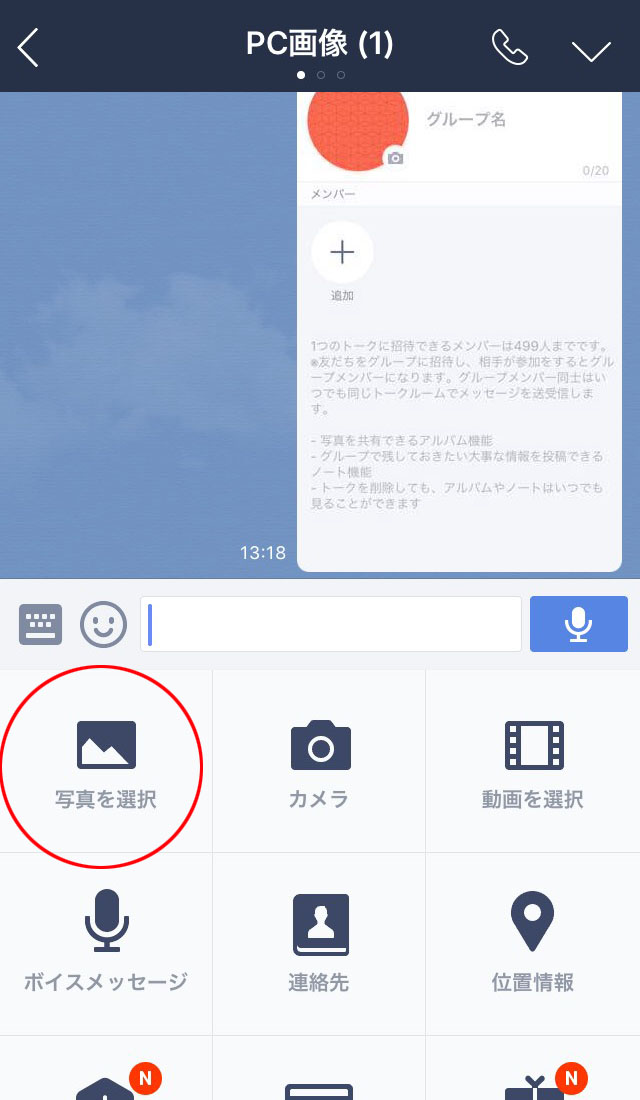Select 動画を選択 to send a video
The height and width of the screenshot is (1100, 640).
(532, 762)
